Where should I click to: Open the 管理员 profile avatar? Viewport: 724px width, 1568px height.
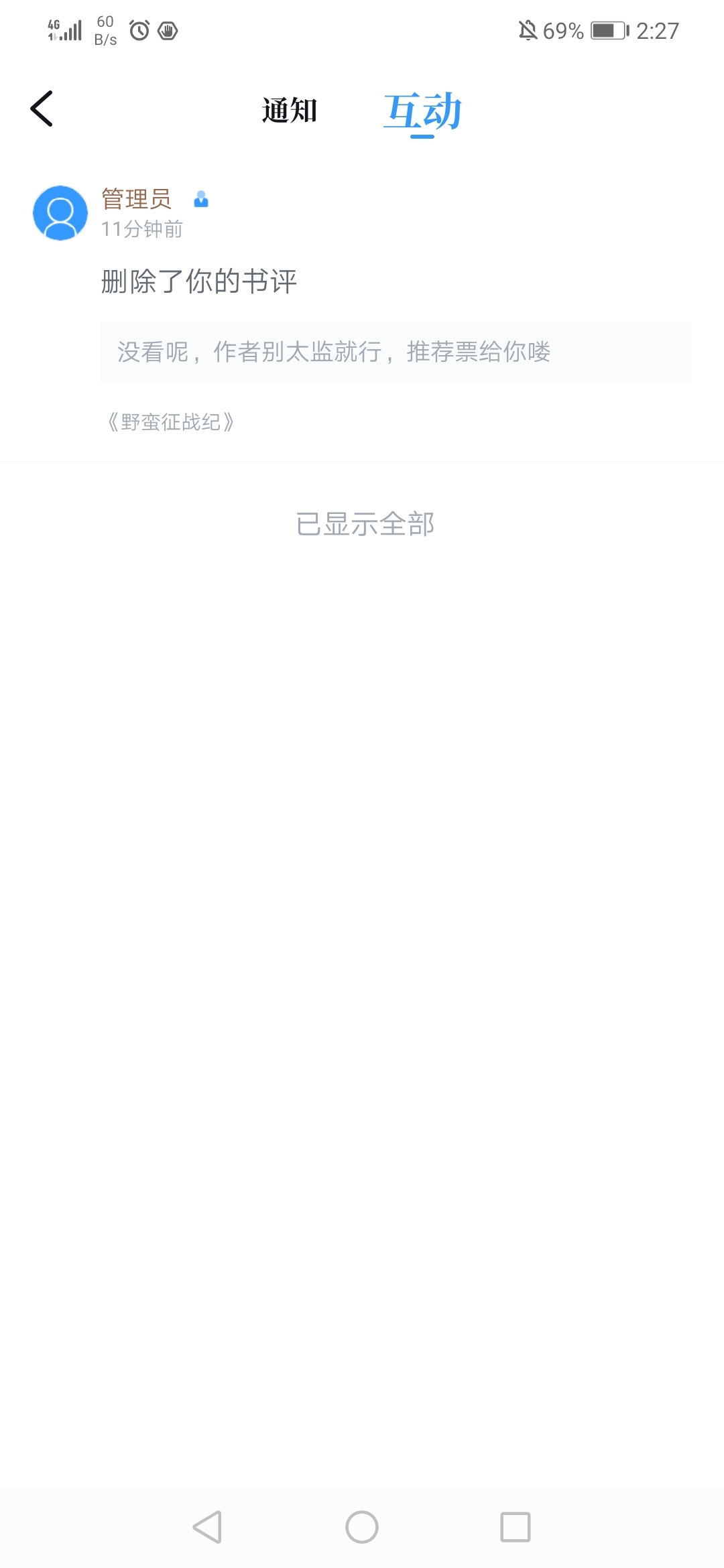click(x=60, y=213)
